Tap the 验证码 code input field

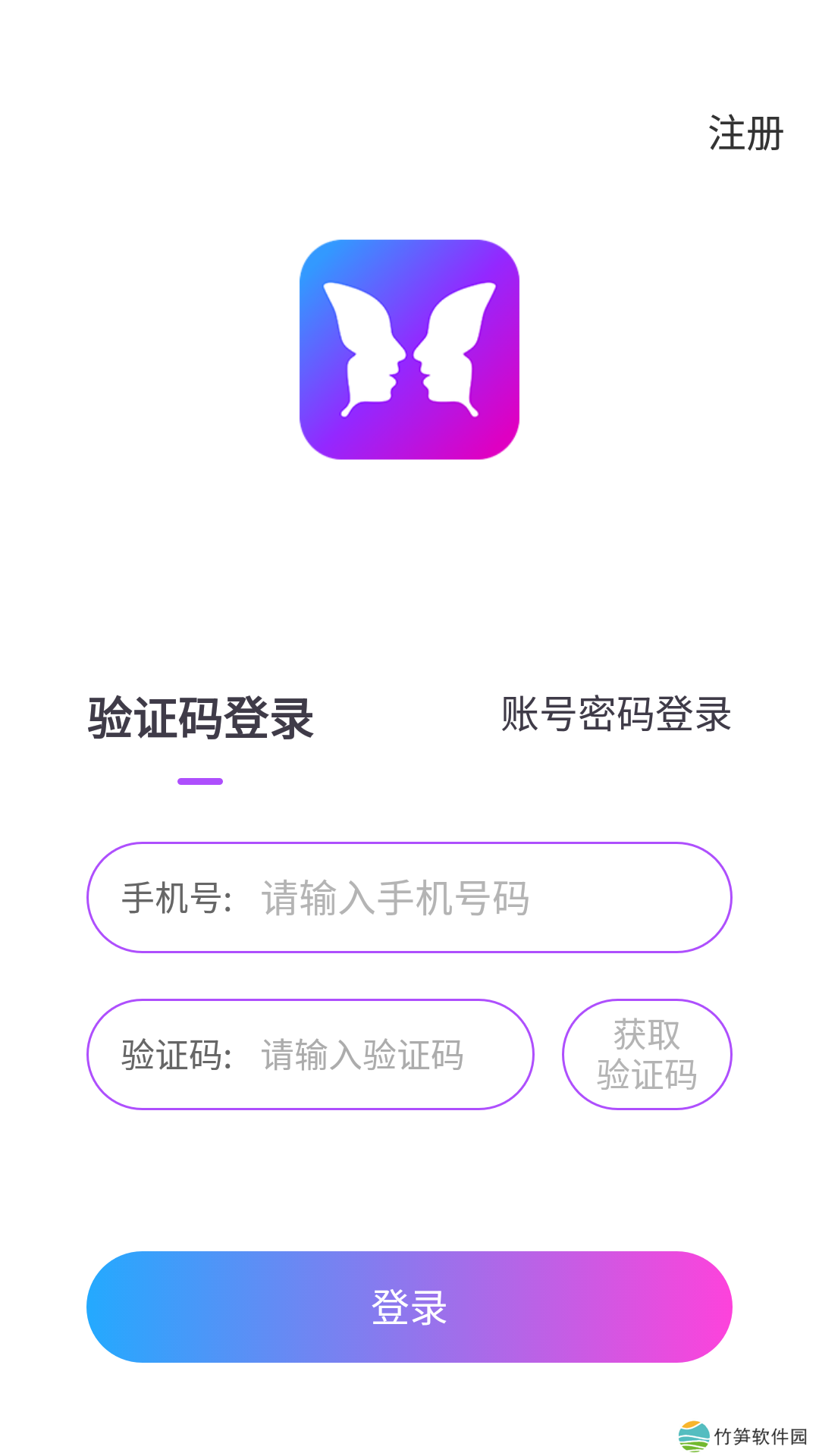coord(379,1055)
